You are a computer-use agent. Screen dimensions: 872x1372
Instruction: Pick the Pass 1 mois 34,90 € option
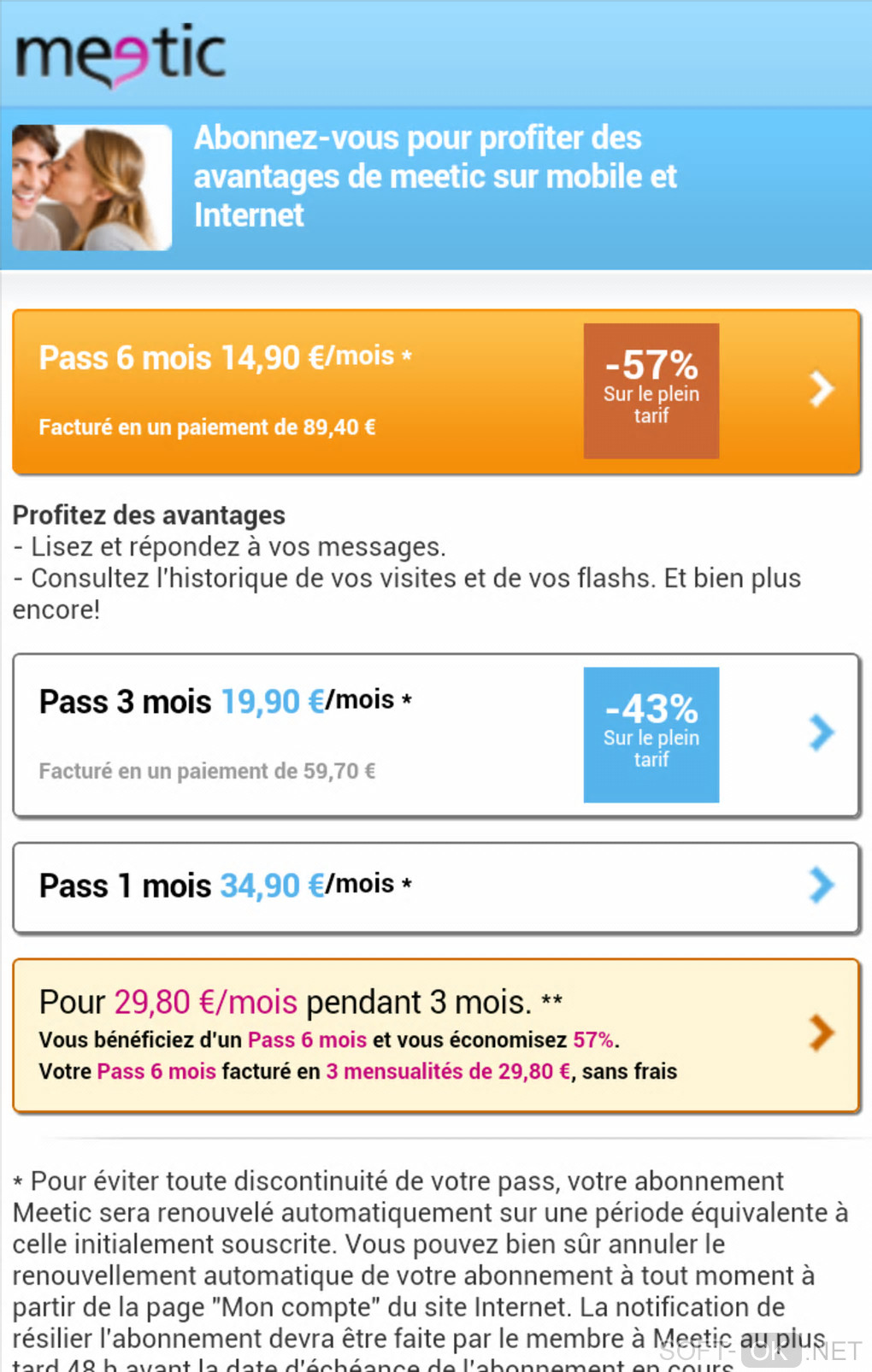(x=436, y=886)
